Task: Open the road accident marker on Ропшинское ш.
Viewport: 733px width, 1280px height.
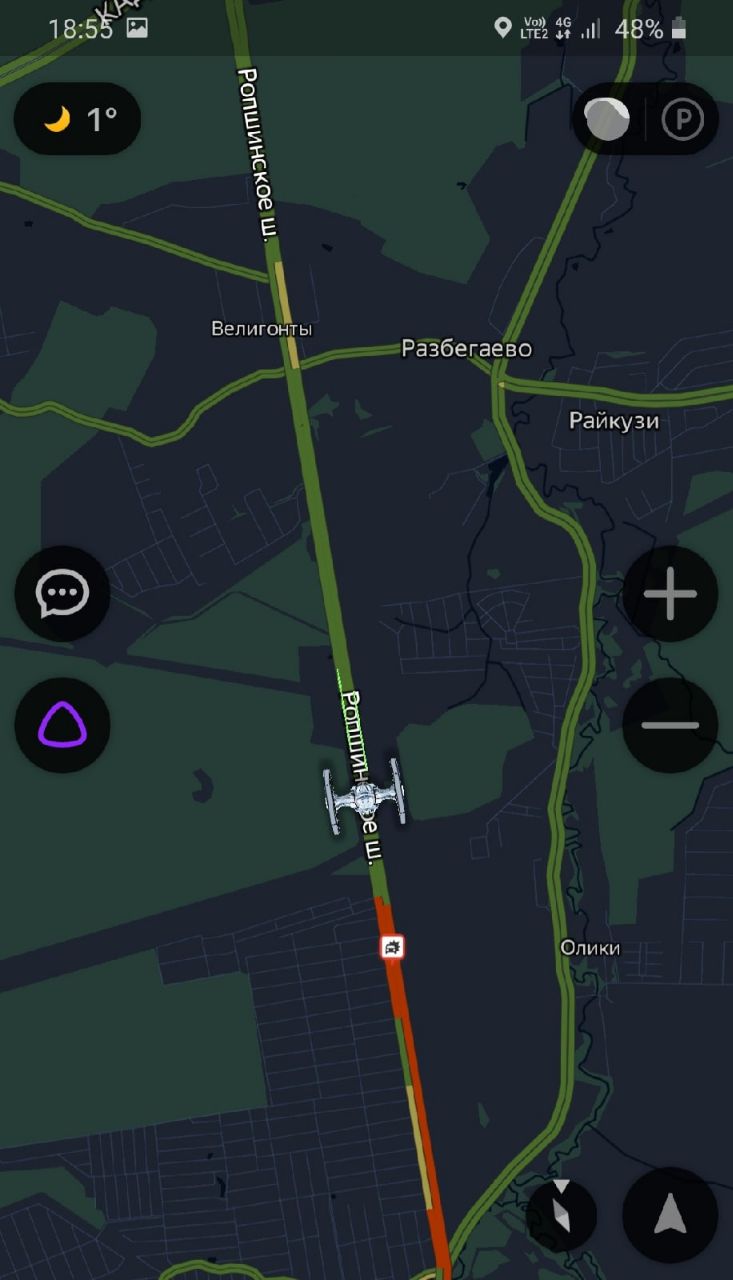Action: pyautogui.click(x=392, y=946)
